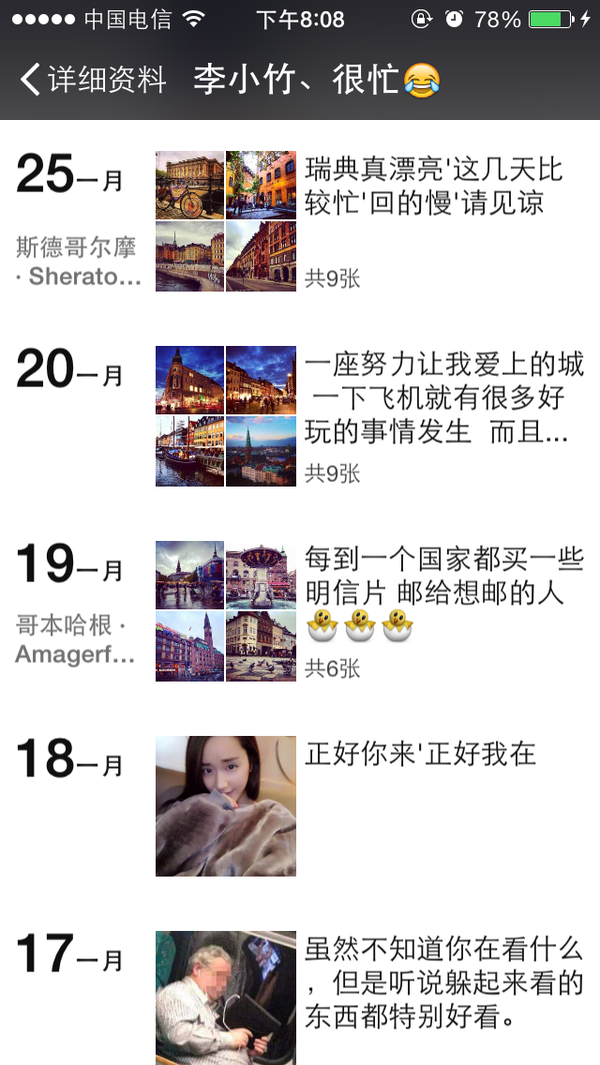
Task: Open the selfie photo from the 18th
Action: pos(226,806)
